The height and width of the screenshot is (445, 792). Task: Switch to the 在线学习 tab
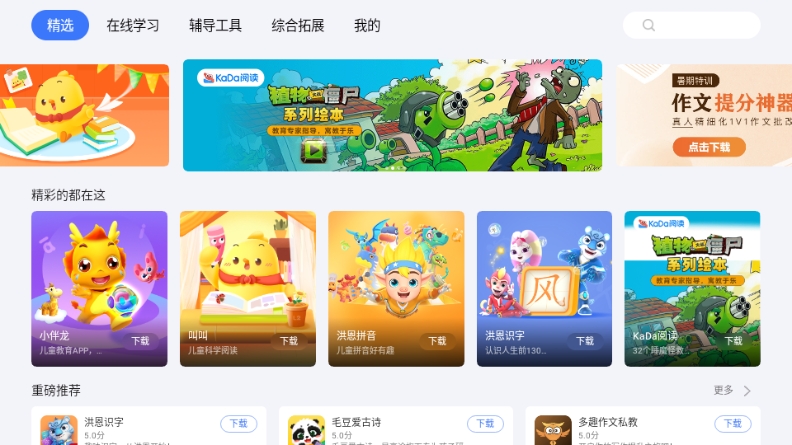tap(133, 26)
